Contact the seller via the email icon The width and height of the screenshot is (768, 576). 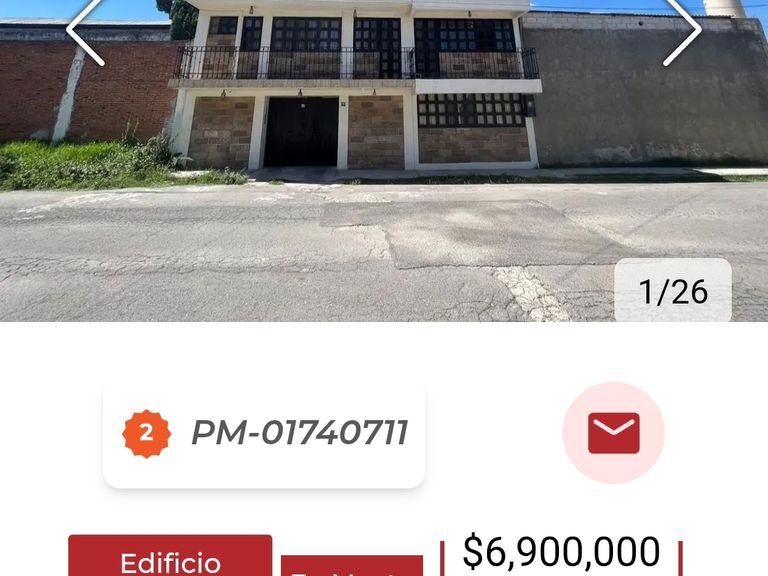(x=613, y=433)
